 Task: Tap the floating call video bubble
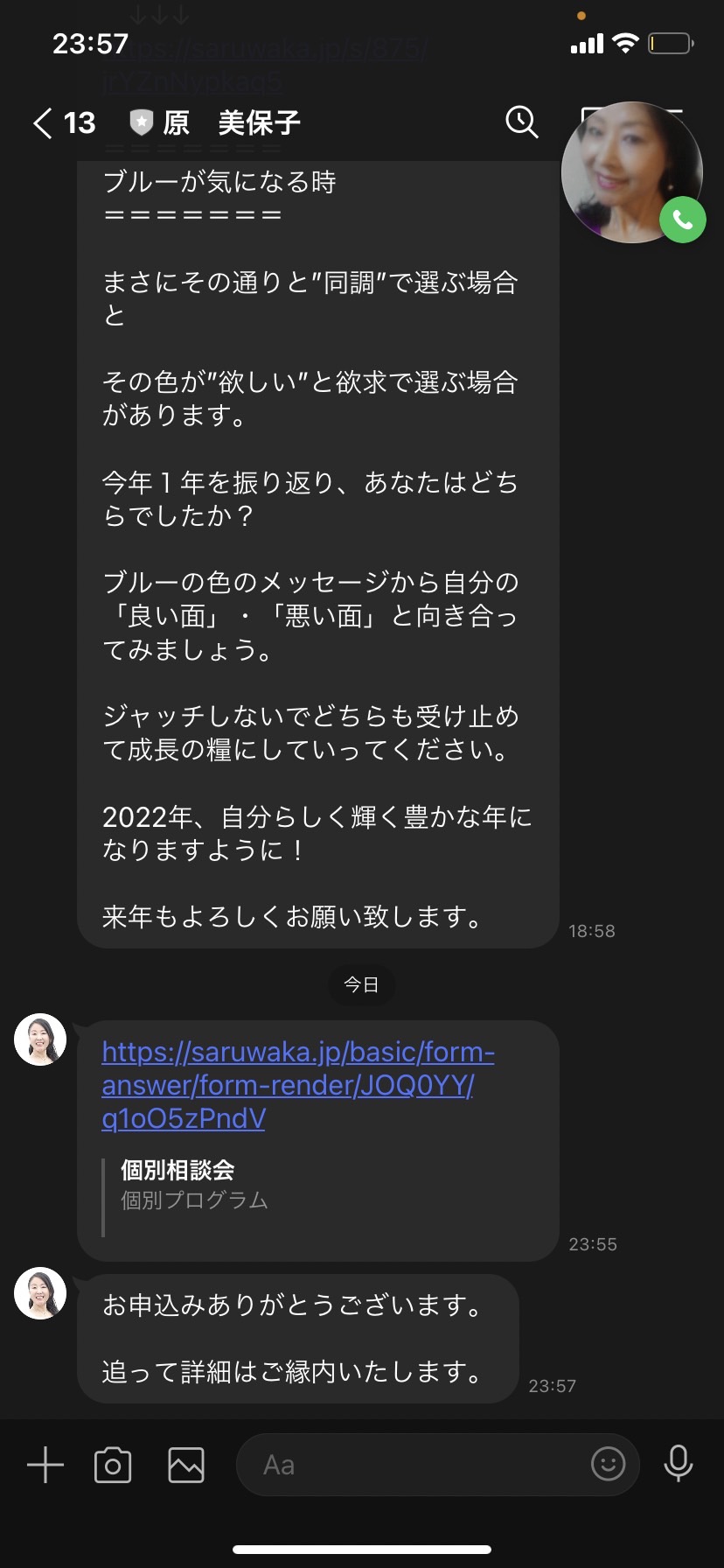click(x=633, y=172)
